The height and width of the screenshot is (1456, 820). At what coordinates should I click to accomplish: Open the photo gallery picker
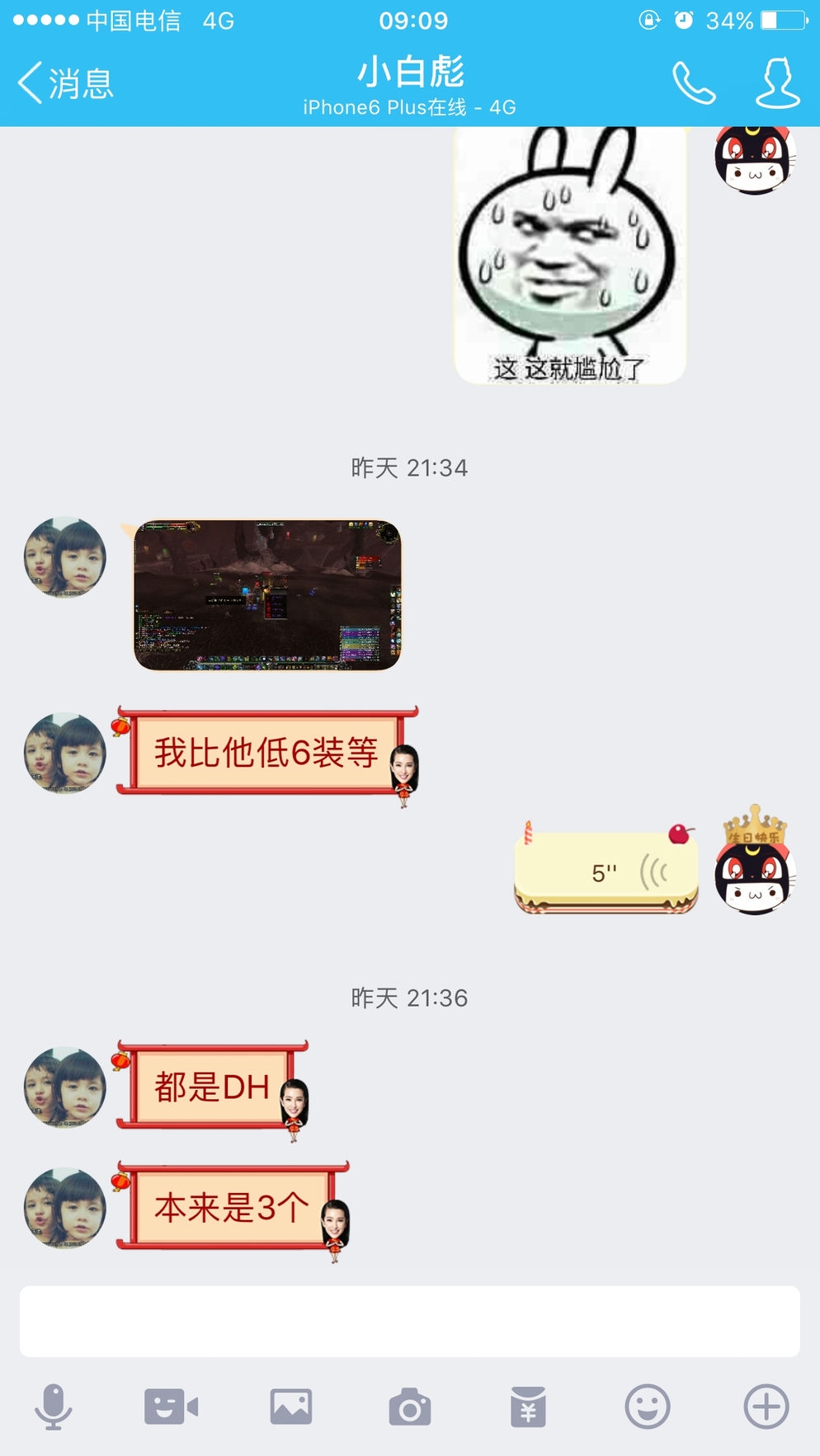291,1407
